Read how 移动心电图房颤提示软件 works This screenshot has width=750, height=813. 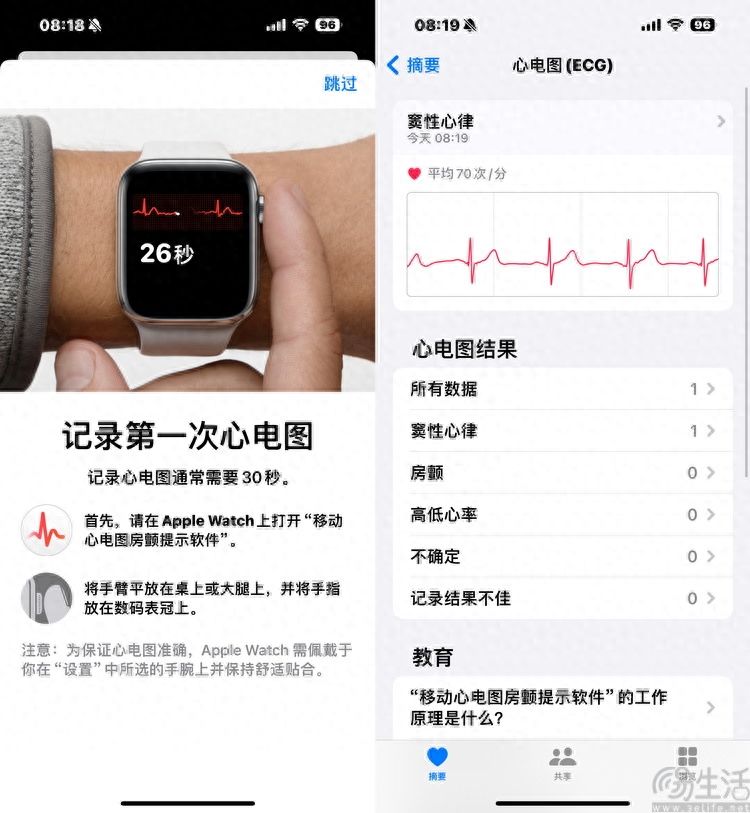562,707
